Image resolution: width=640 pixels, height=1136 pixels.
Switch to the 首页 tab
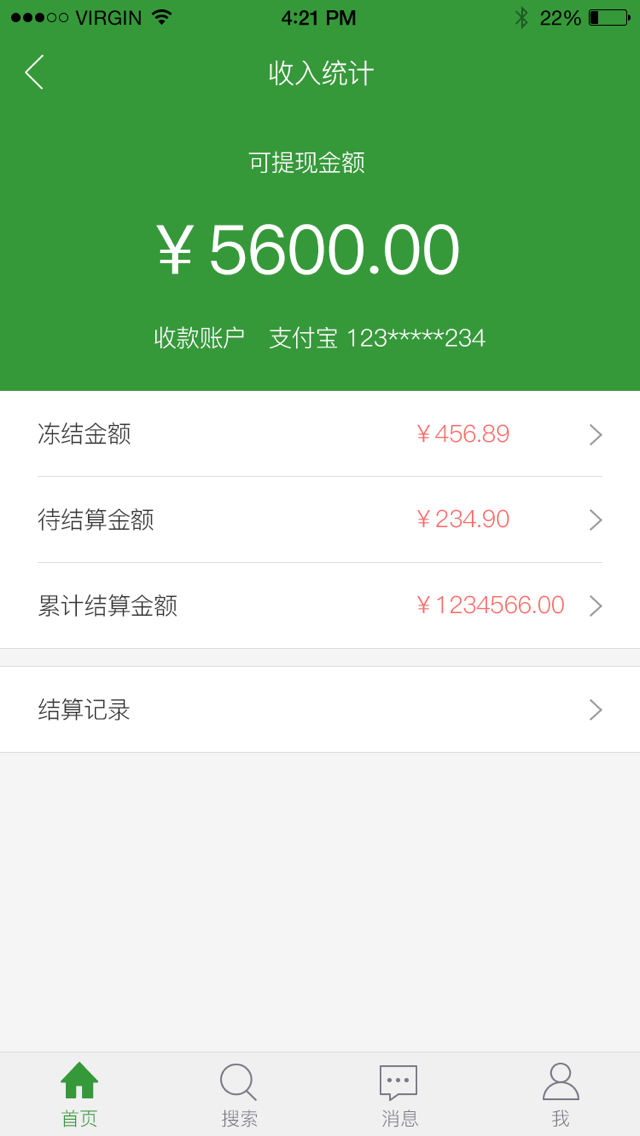(x=80, y=1094)
